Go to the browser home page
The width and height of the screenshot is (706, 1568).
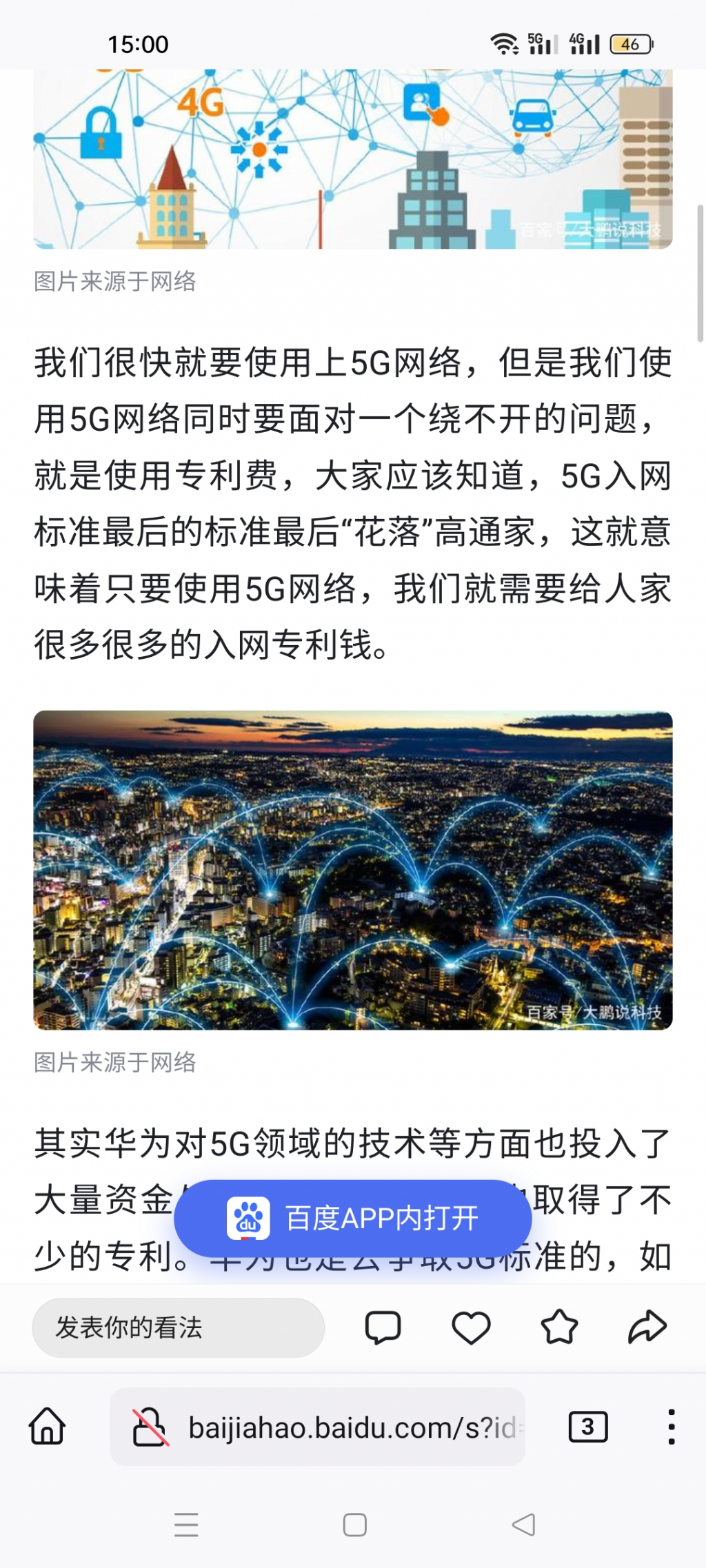click(47, 1426)
